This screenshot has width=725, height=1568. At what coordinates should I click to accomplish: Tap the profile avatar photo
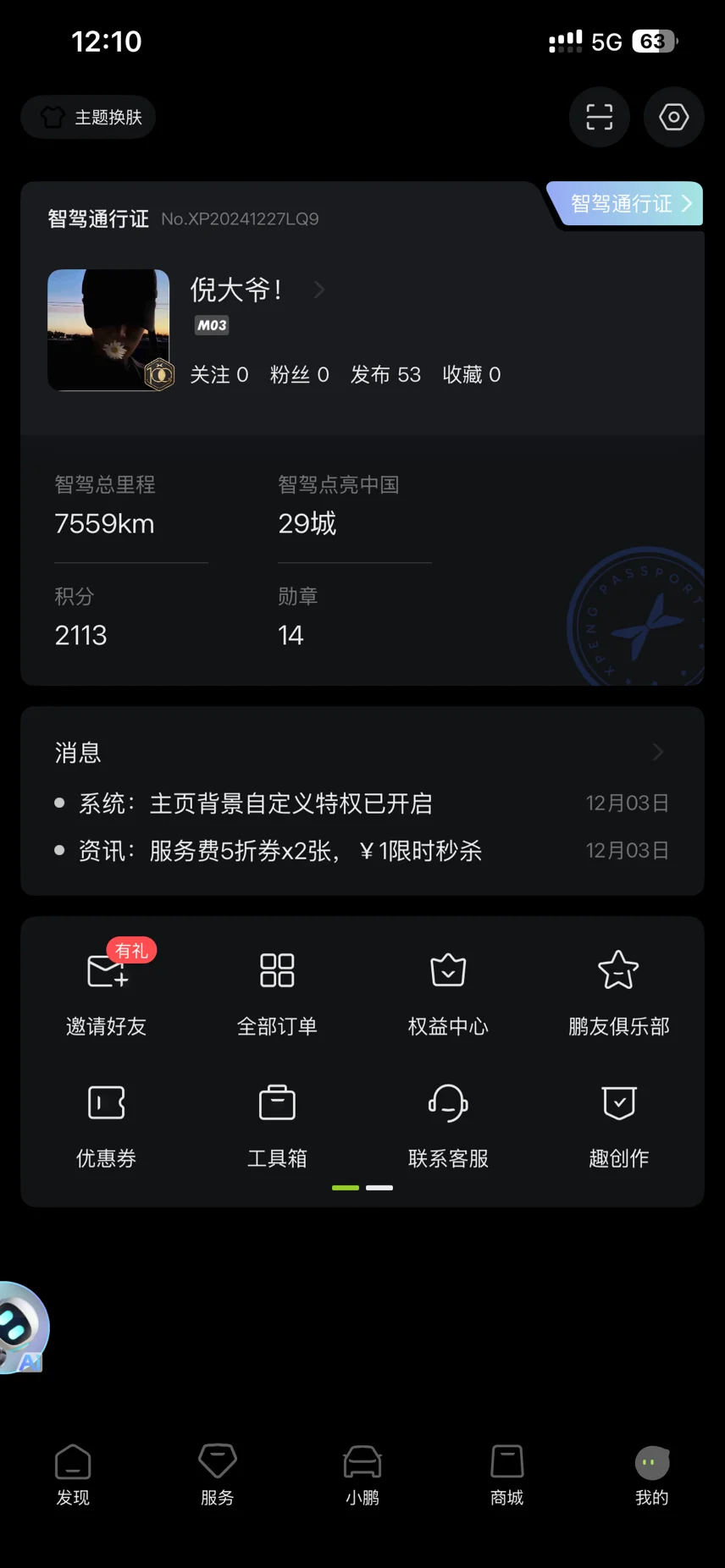point(108,329)
